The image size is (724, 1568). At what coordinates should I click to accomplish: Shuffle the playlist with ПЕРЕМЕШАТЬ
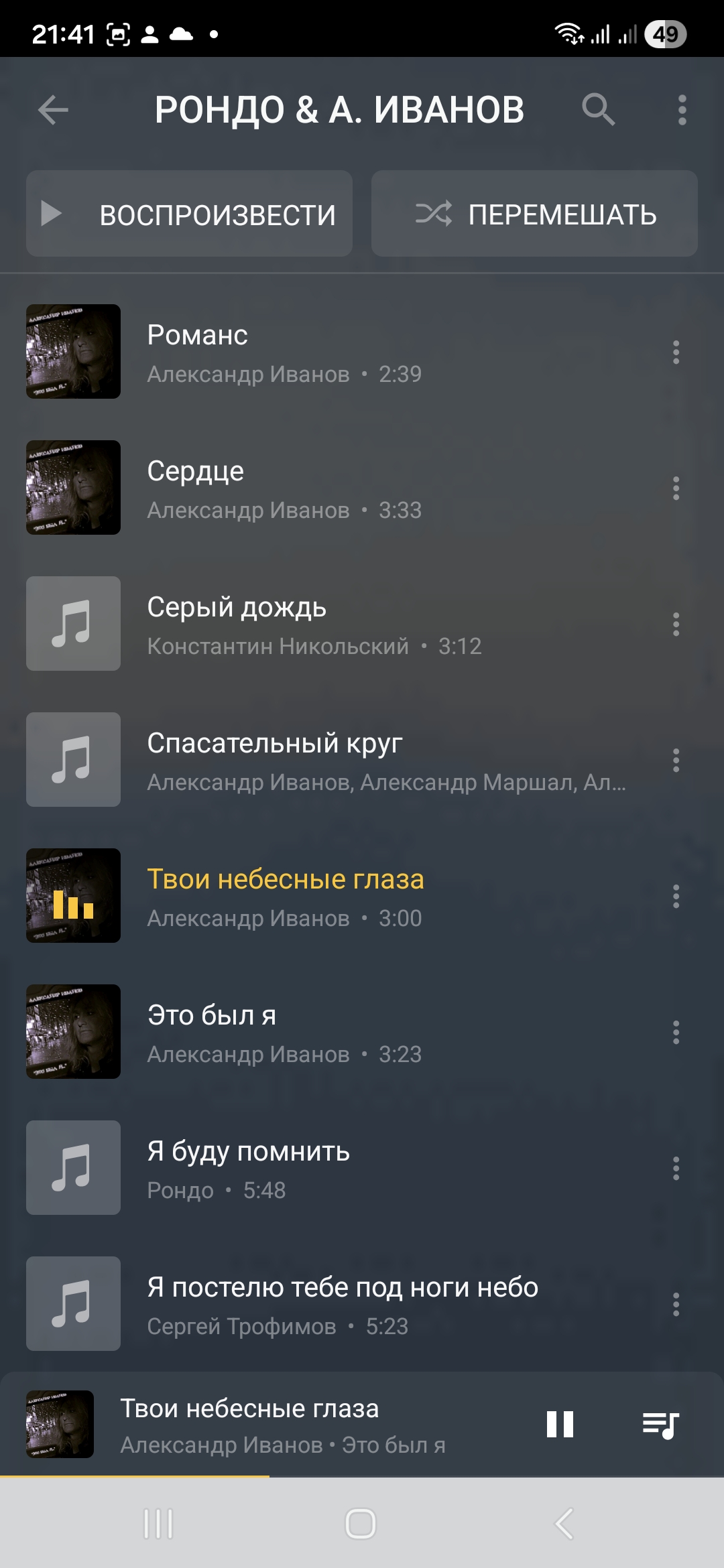click(534, 214)
